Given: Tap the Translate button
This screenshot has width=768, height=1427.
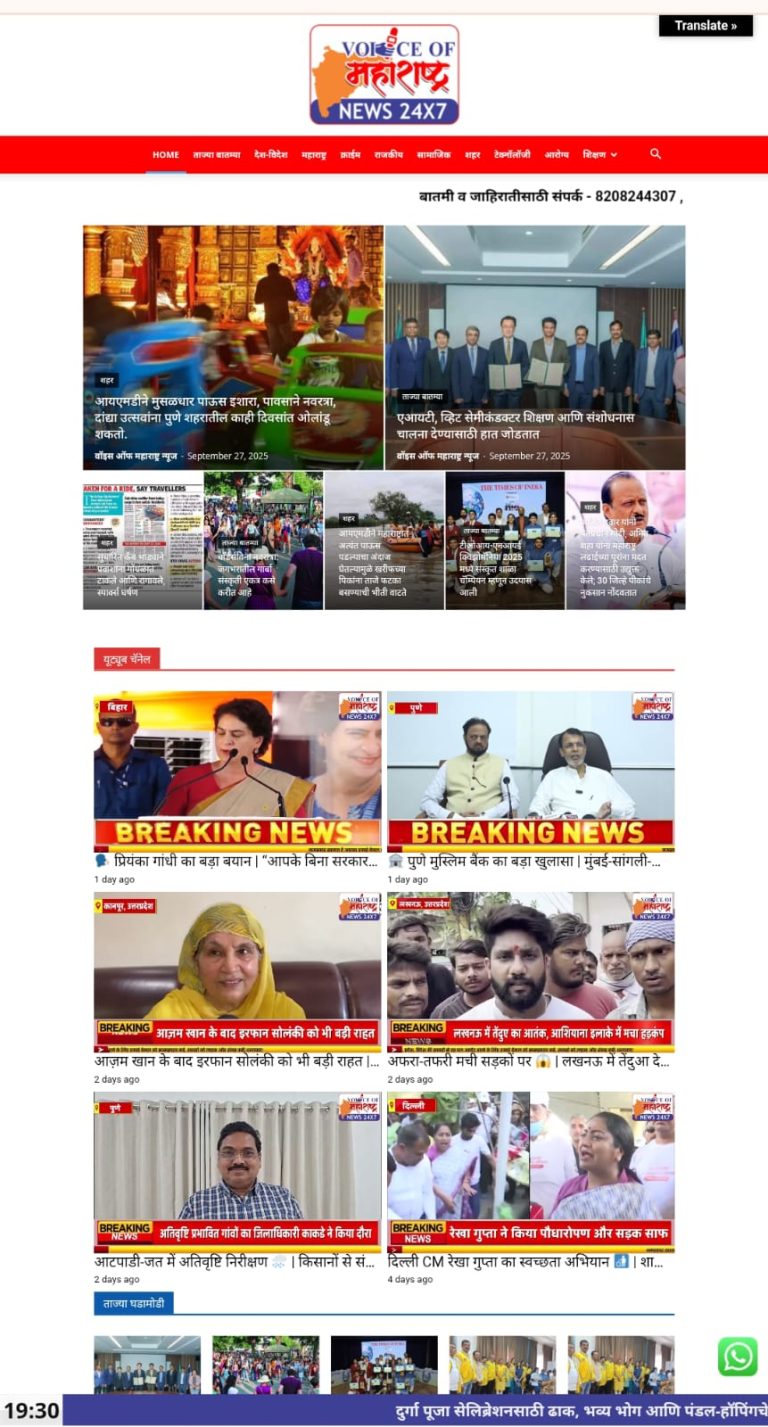Looking at the screenshot, I should pos(705,26).
